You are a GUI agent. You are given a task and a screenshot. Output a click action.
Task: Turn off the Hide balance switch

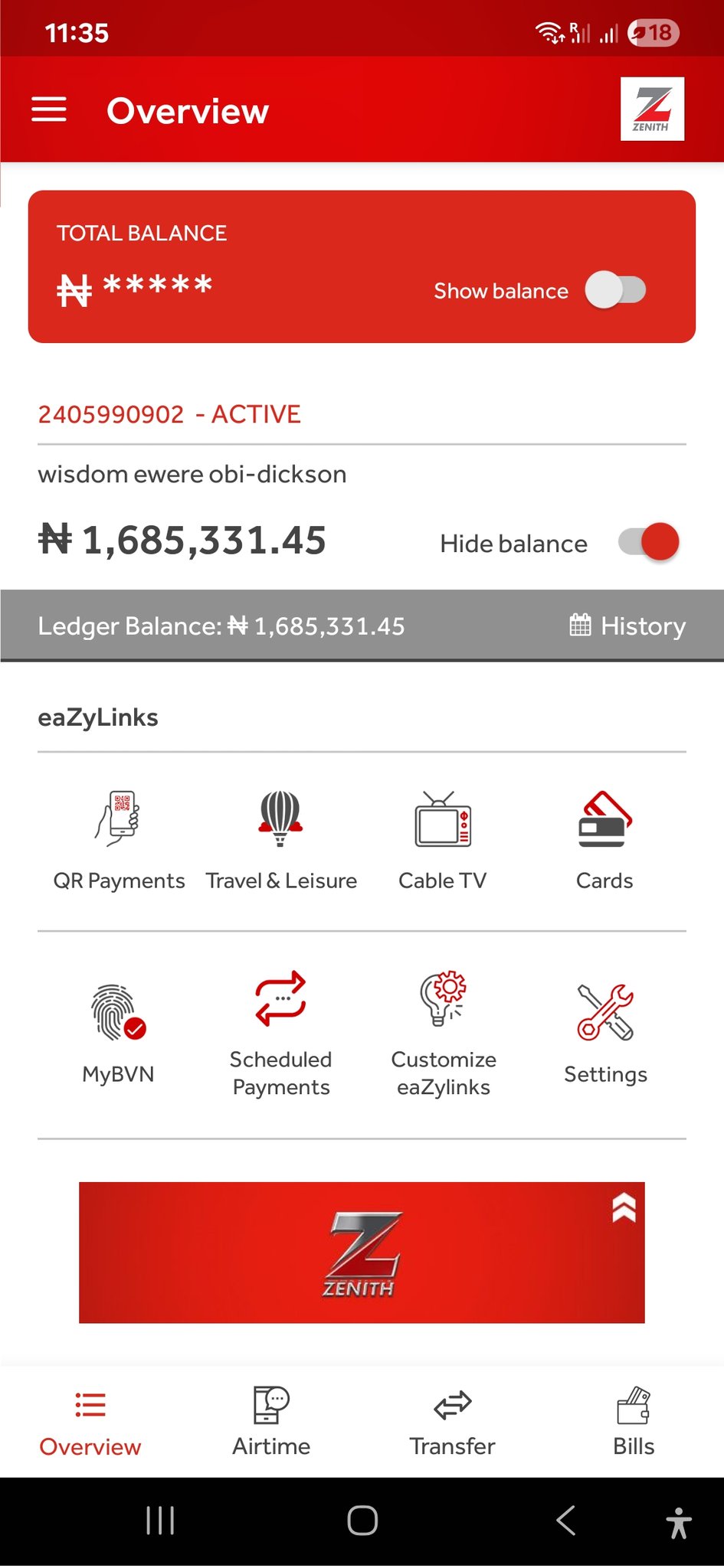(x=649, y=543)
